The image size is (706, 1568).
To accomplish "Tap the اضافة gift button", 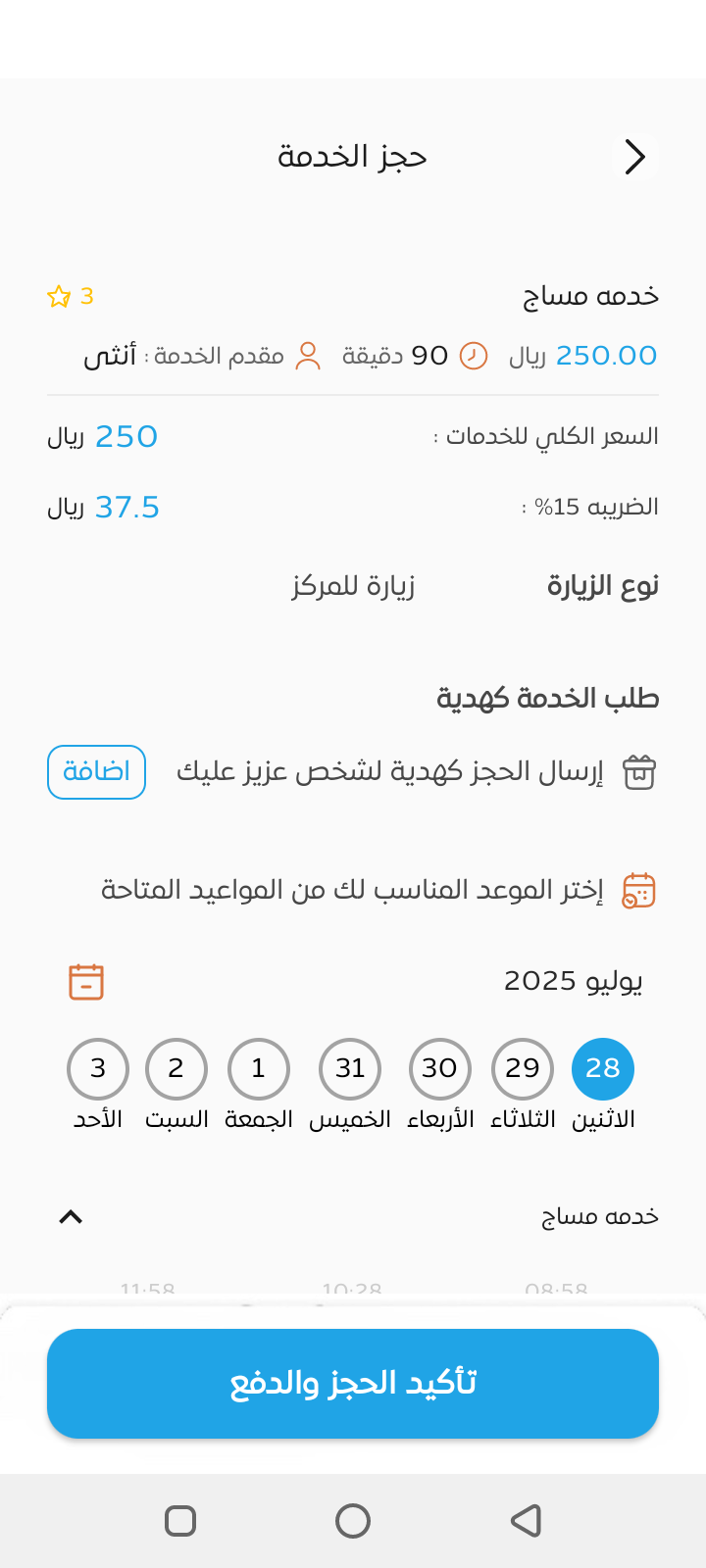I will tap(96, 772).
